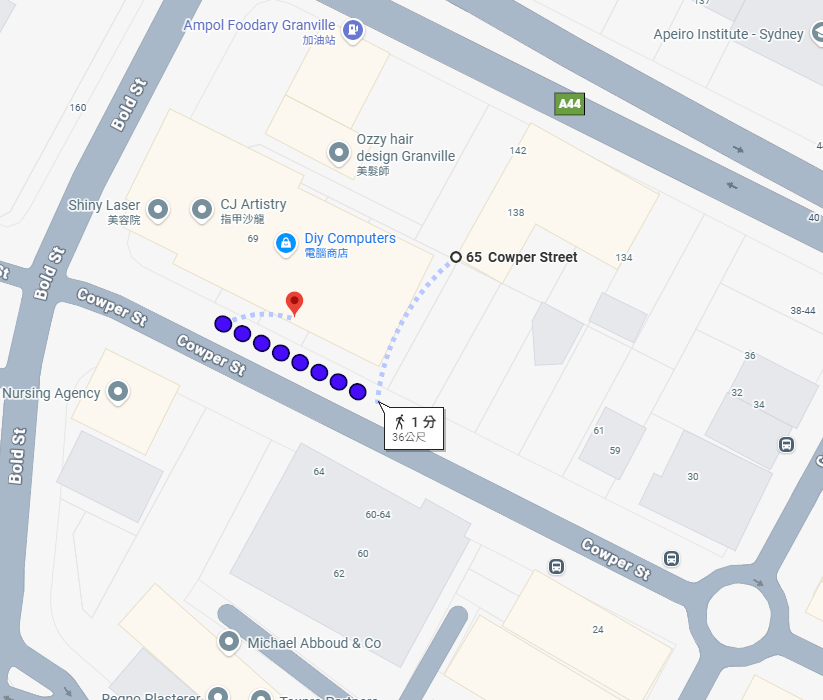Tap the 1 minute walking route label
The height and width of the screenshot is (700, 823).
(414, 428)
